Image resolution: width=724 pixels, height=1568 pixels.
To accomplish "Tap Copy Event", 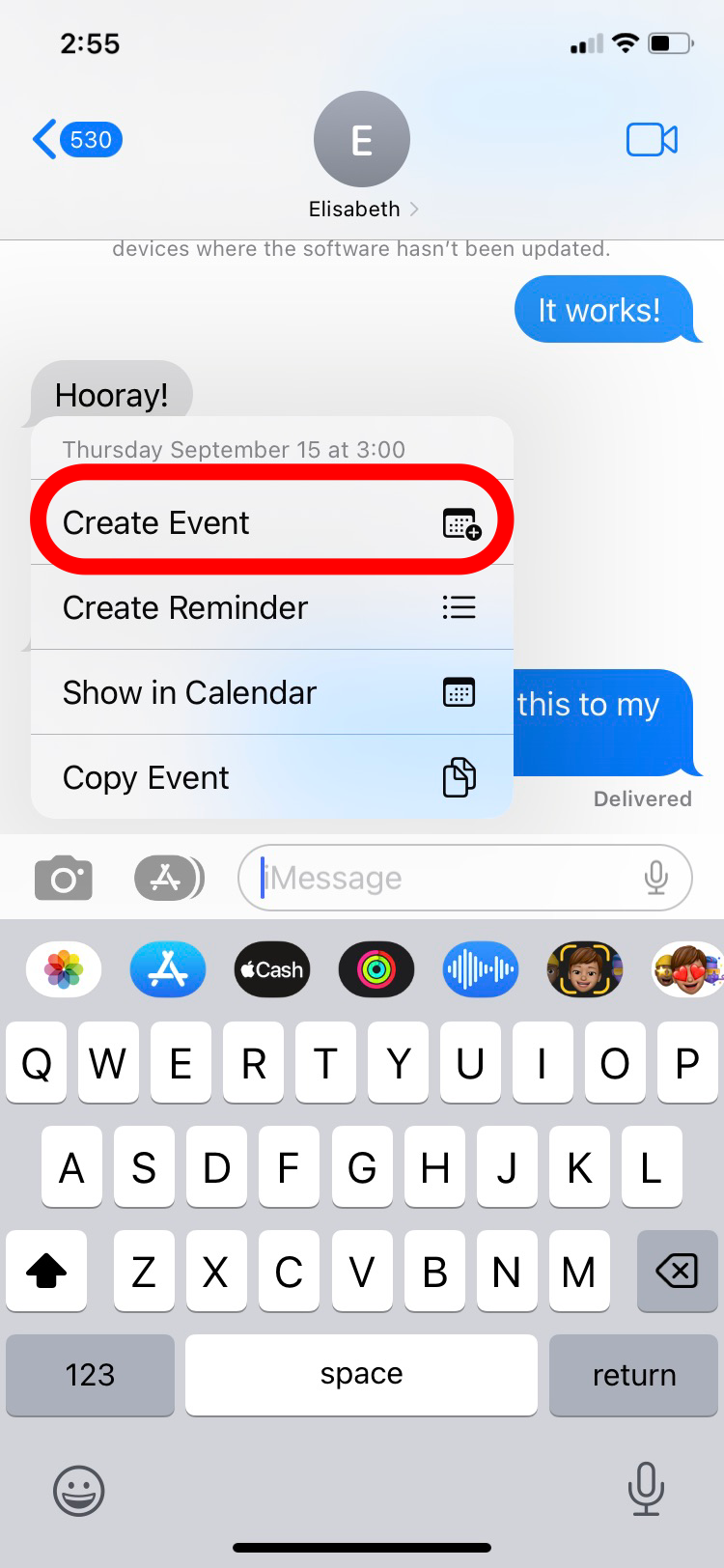I will 272,777.
